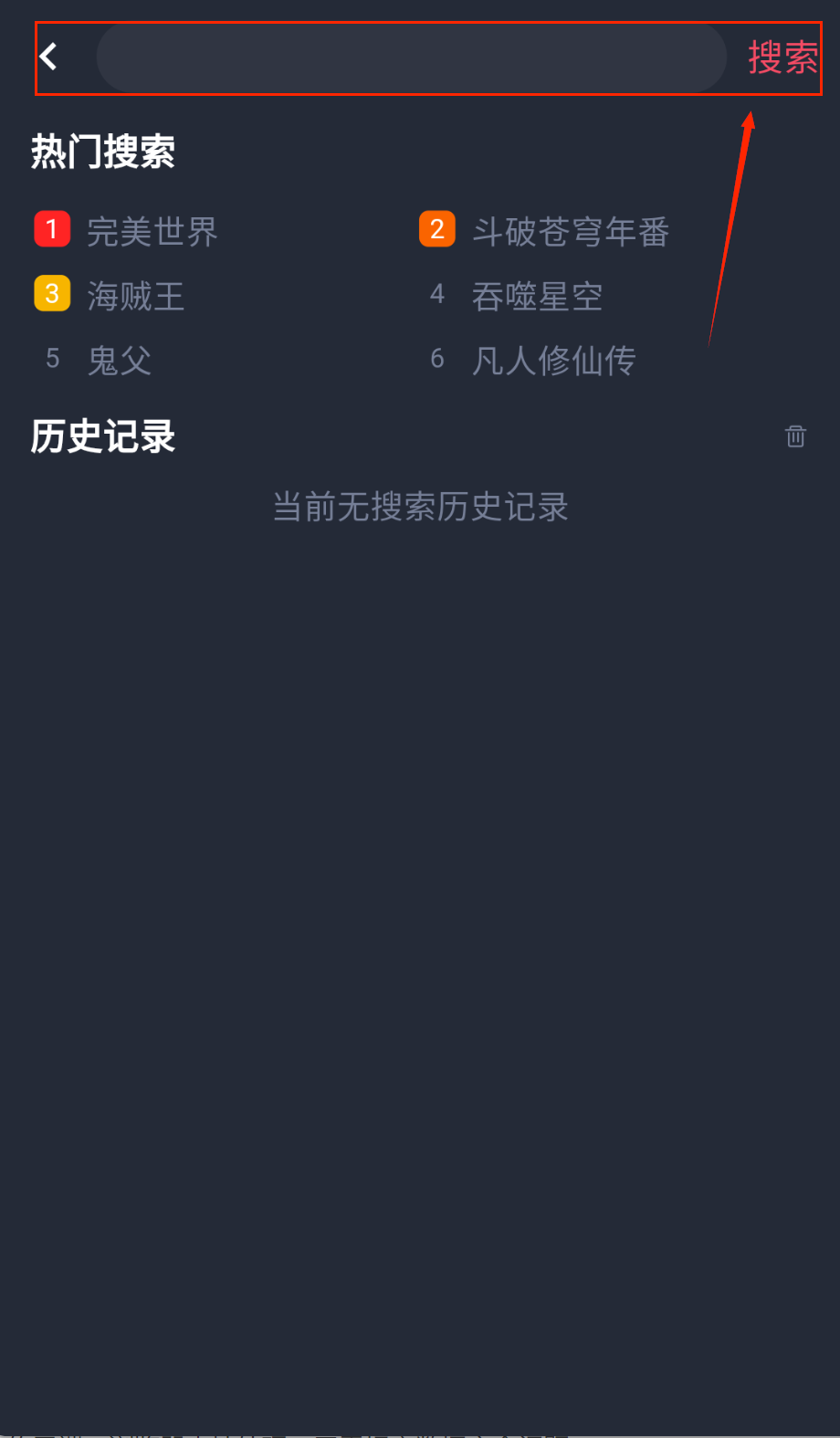
Task: Open hot search 凡人修仙传
Action: [553, 360]
